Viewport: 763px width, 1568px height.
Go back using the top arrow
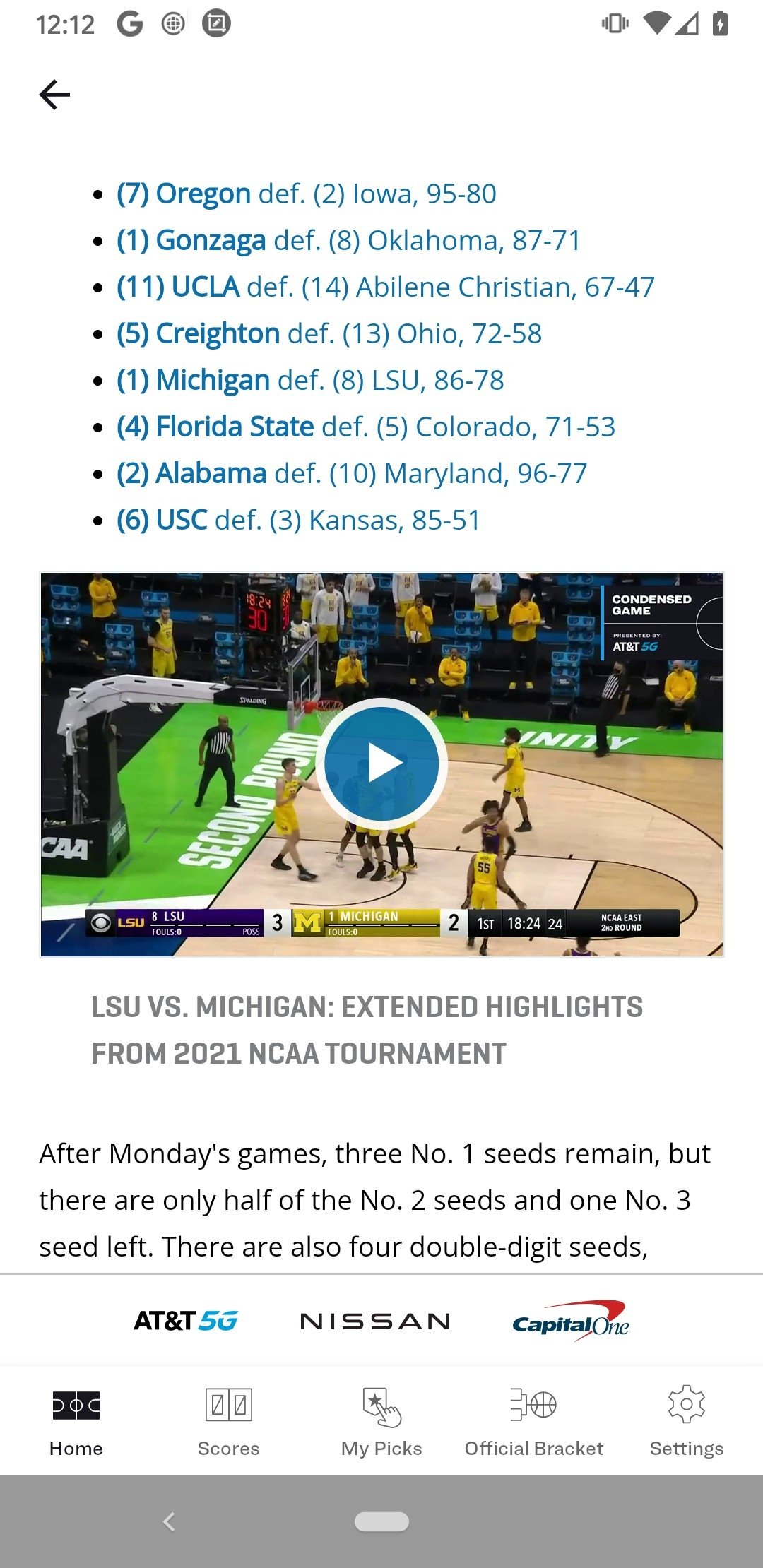click(x=54, y=95)
